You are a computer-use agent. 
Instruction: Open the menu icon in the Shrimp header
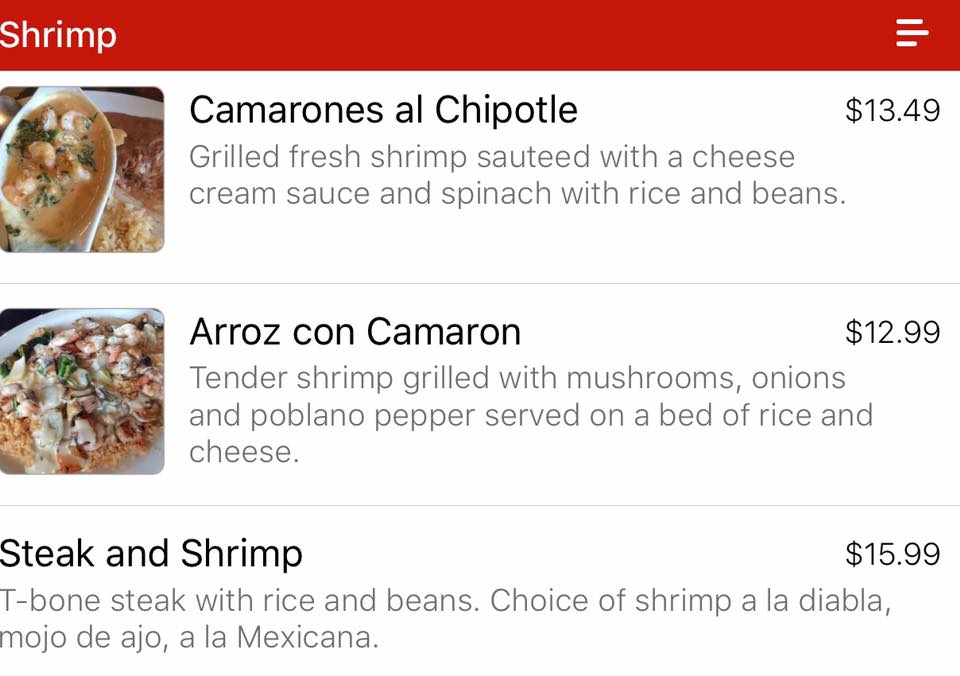pyautogui.click(x=912, y=34)
